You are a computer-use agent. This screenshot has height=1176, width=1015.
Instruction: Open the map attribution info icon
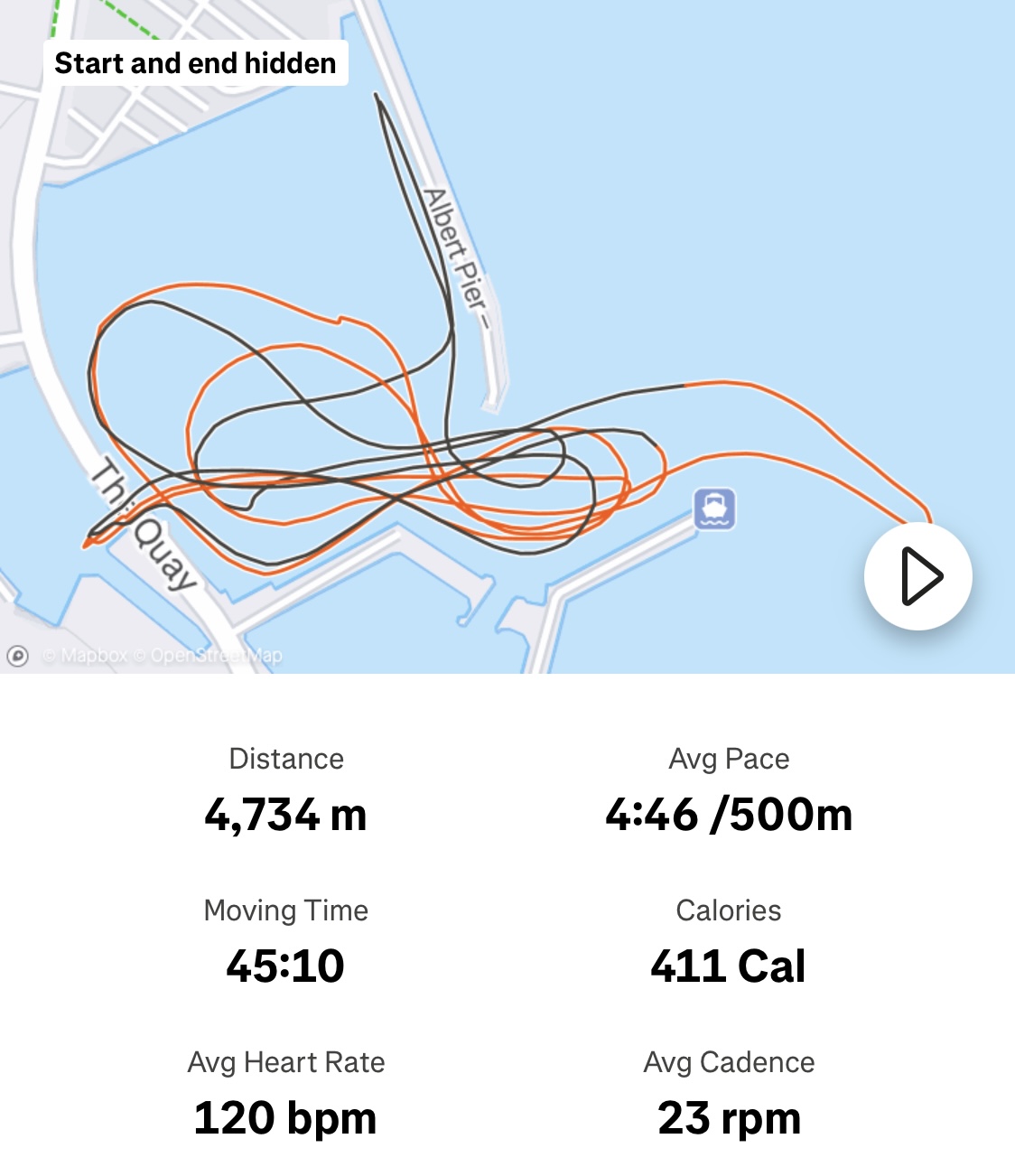[x=17, y=656]
